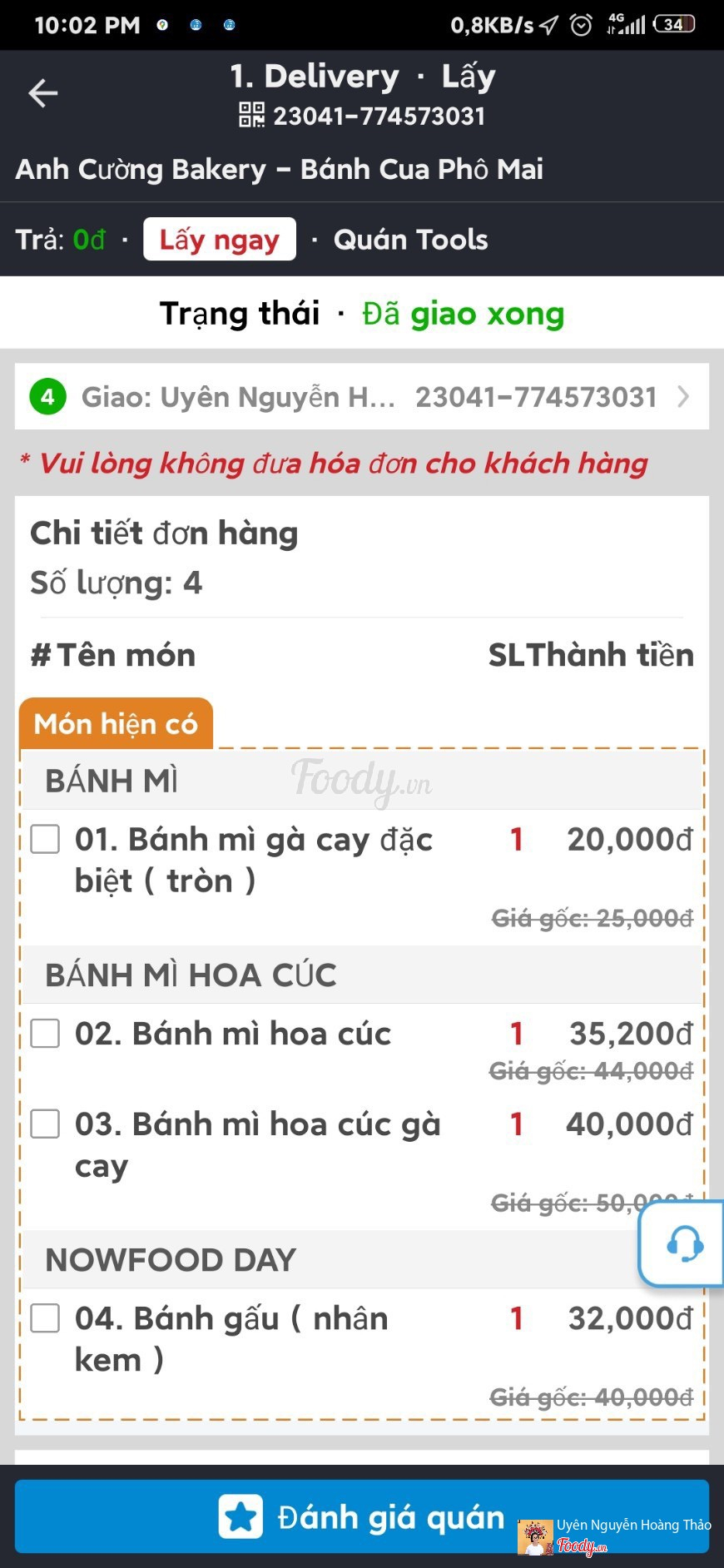
Task: Tick the box for Bánh mì hoa cúc gà cay
Action: pos(45,1124)
